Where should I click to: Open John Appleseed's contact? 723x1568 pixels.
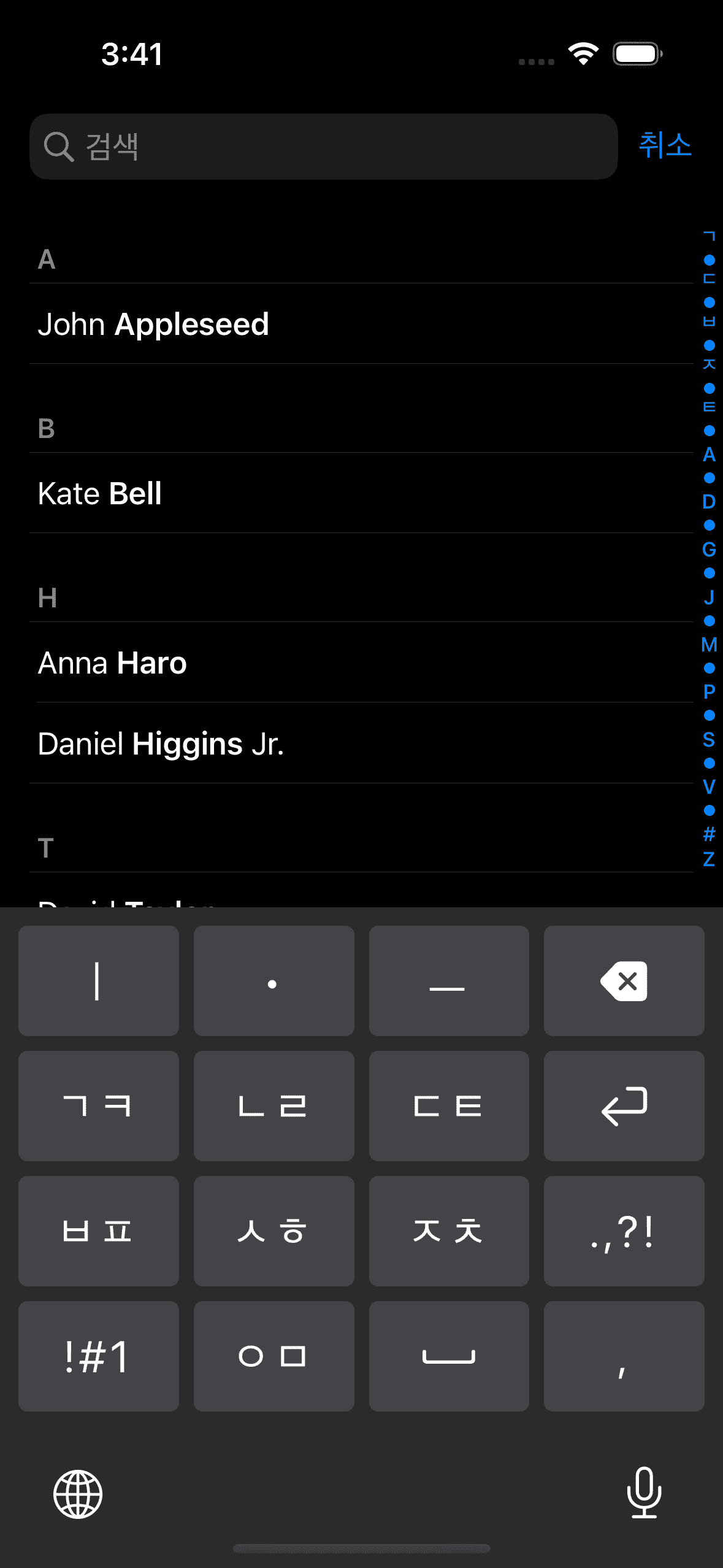click(x=153, y=324)
